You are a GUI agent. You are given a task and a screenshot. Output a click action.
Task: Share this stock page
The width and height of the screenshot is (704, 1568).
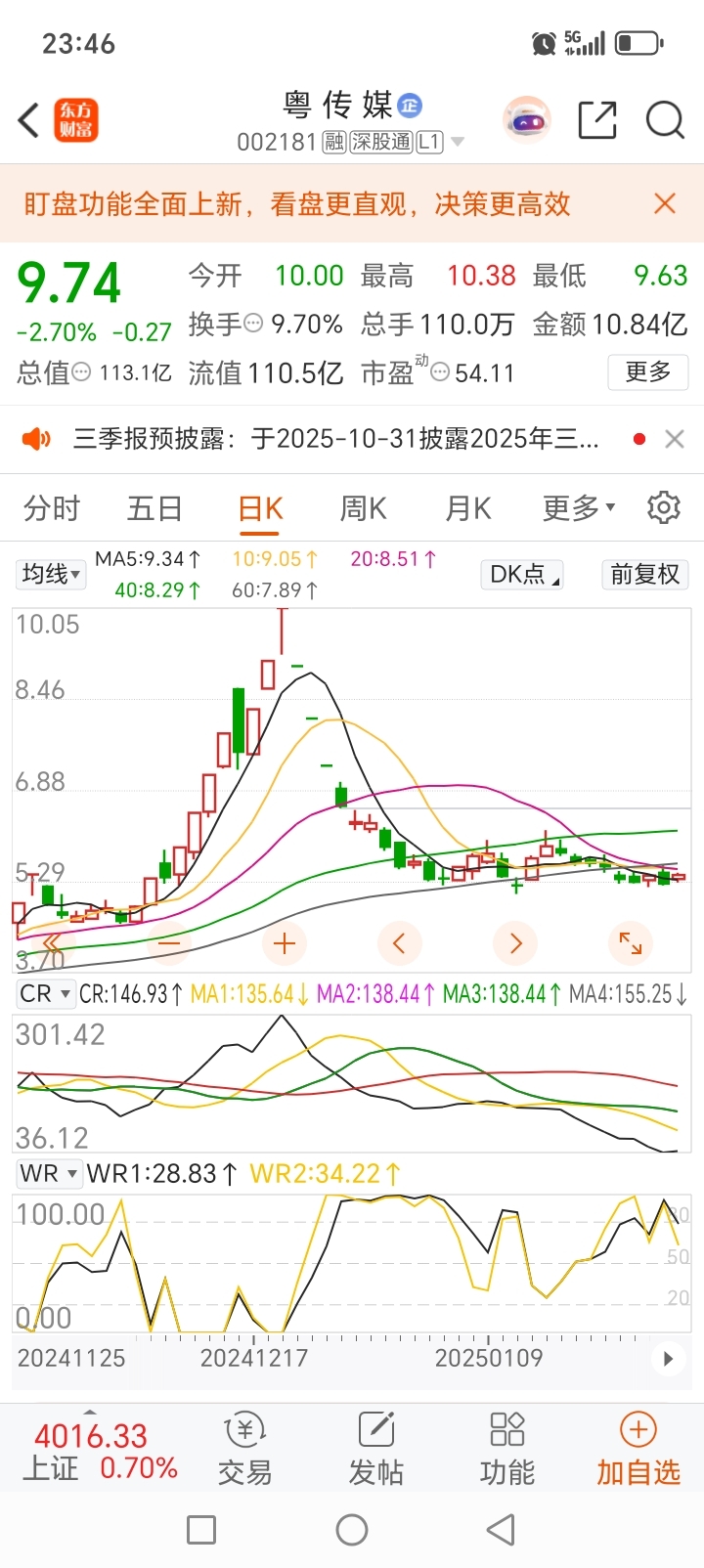click(x=597, y=121)
